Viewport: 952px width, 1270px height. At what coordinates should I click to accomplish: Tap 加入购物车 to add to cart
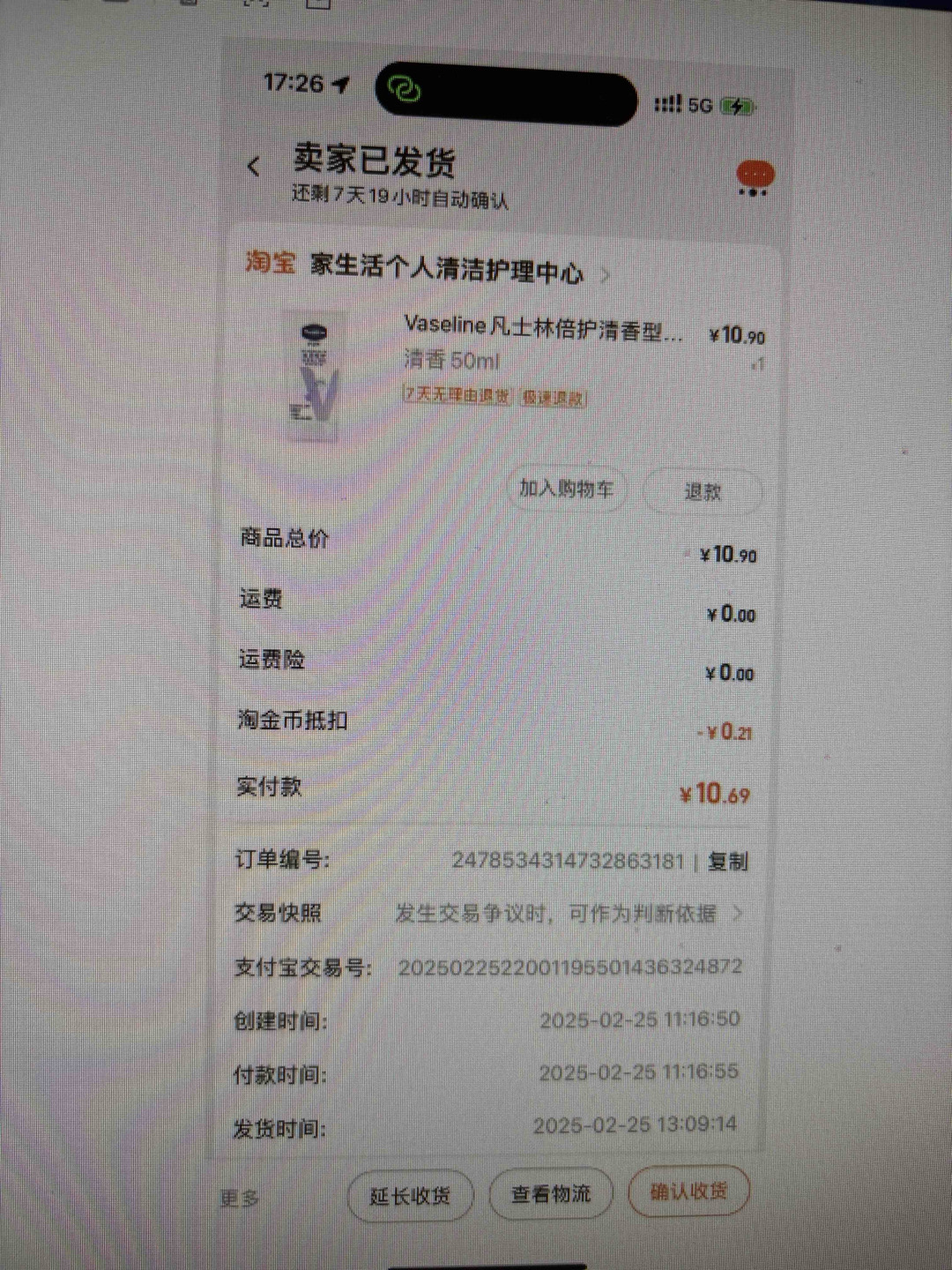point(566,489)
